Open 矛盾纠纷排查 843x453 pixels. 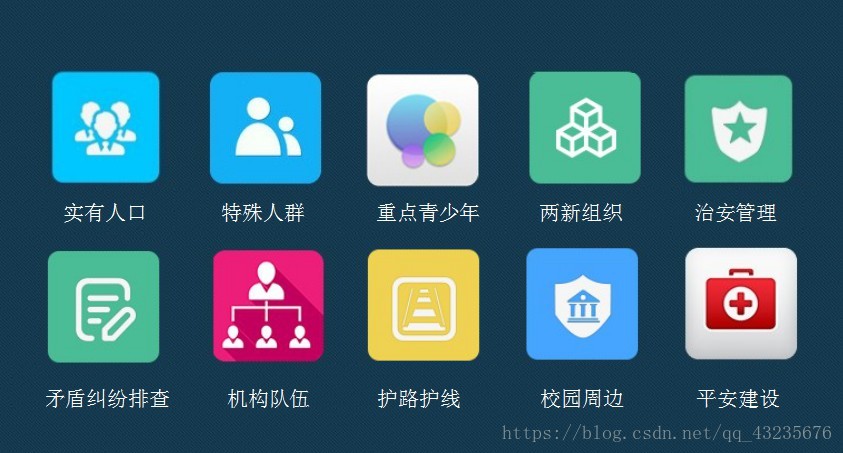(104, 306)
